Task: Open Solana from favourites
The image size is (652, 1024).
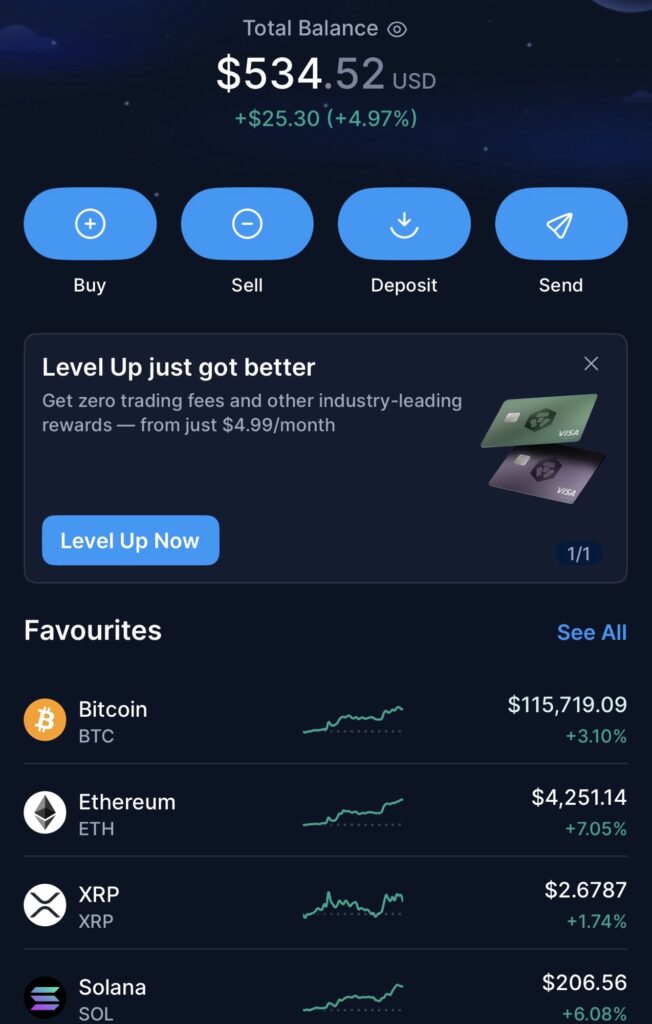Action: click(325, 997)
